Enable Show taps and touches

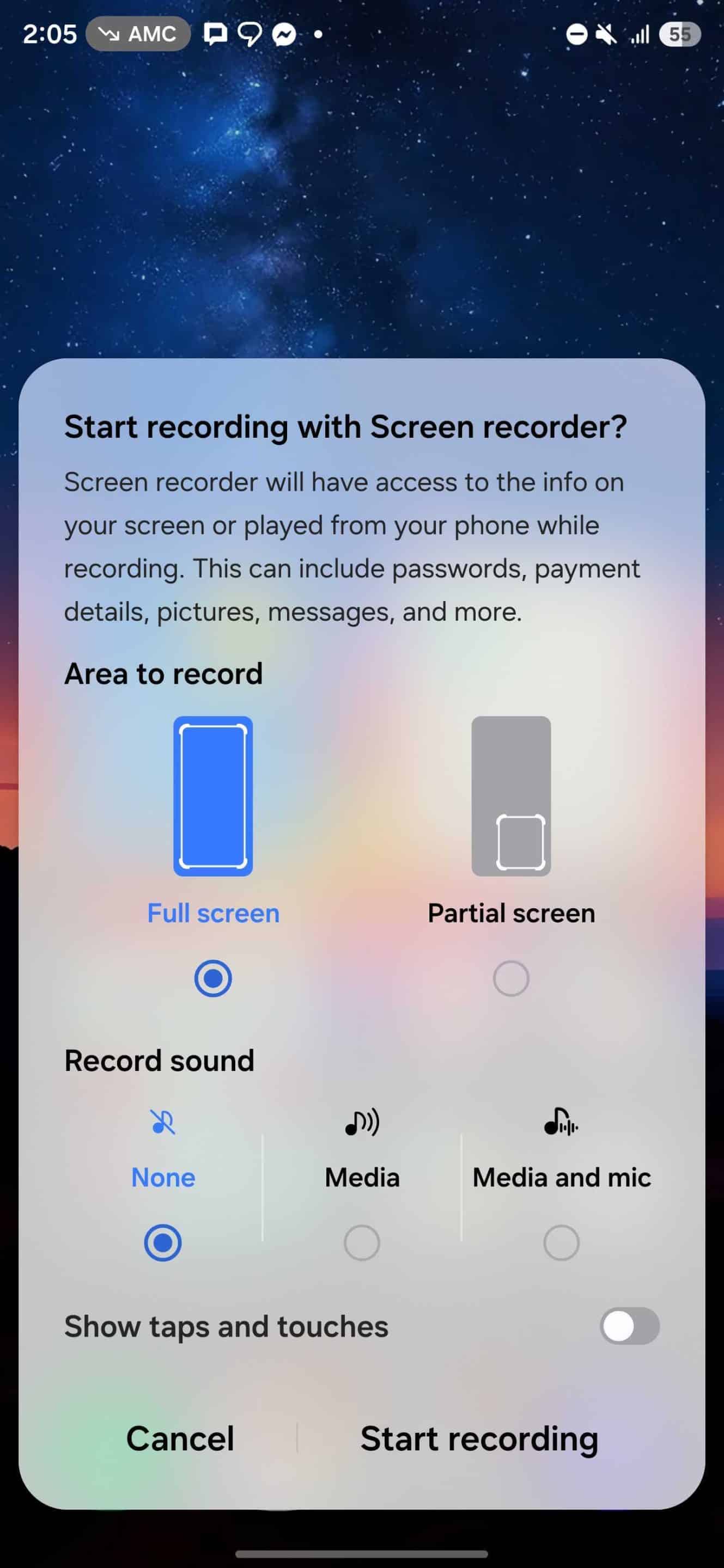tap(629, 1326)
